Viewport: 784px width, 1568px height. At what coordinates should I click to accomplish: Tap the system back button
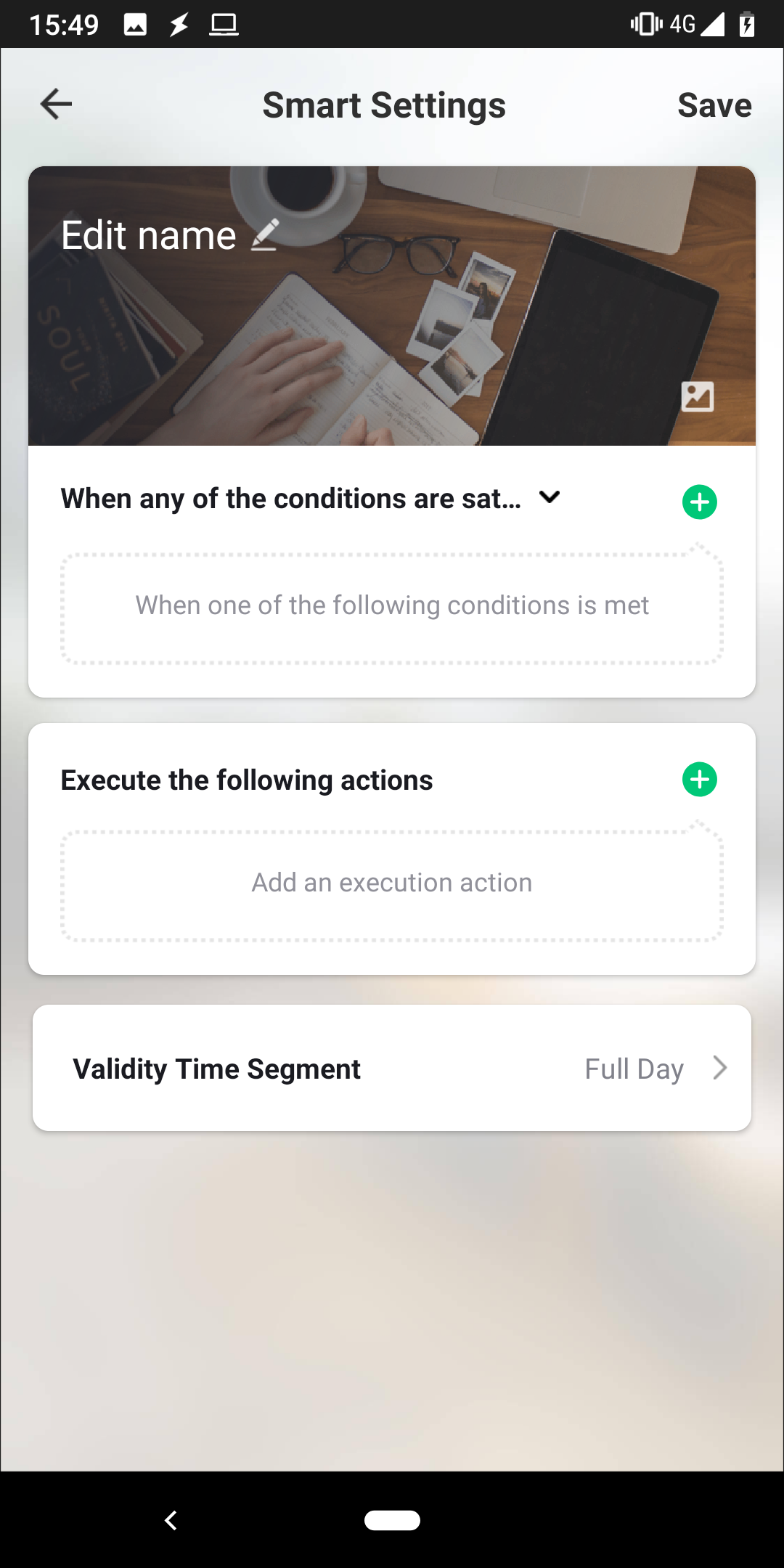tap(171, 1520)
